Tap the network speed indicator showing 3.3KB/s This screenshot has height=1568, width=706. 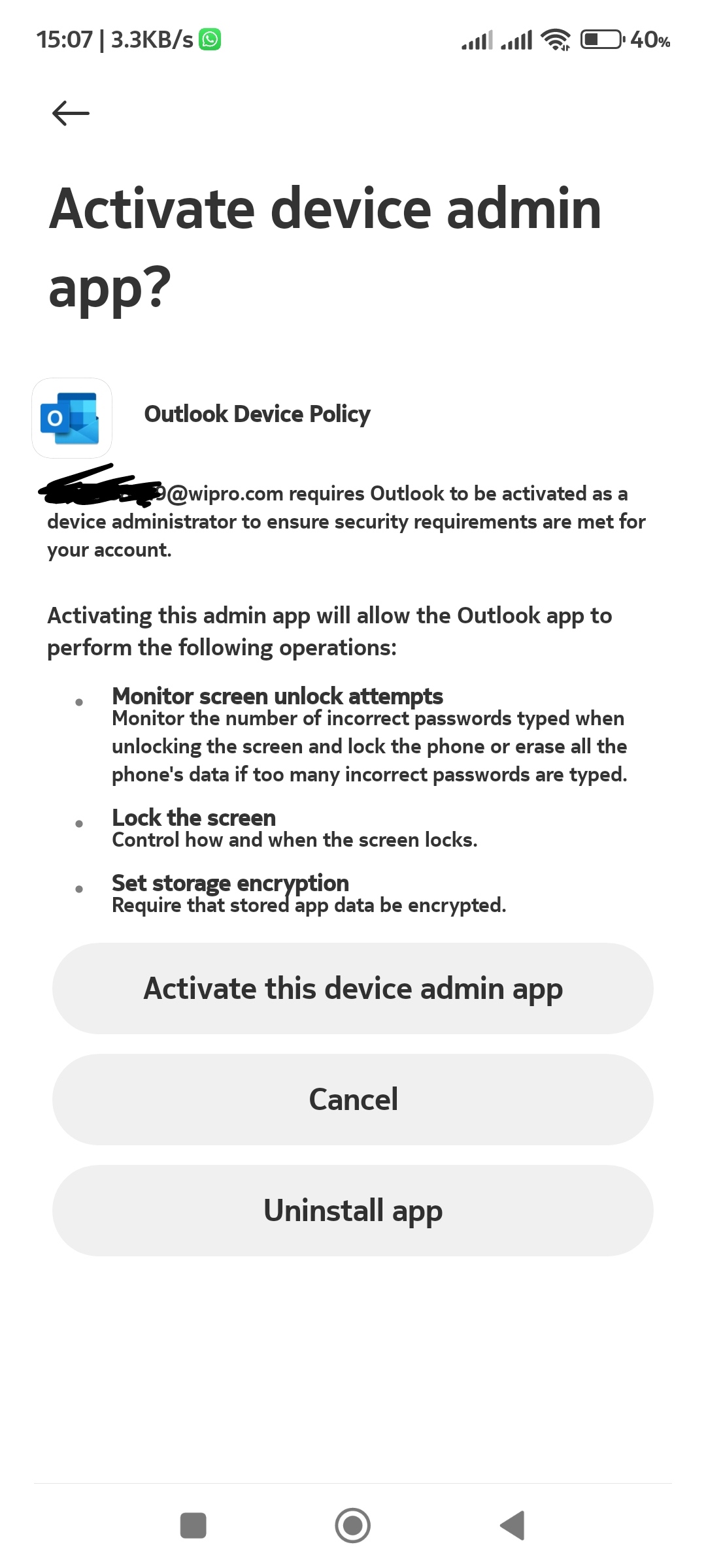(152, 39)
